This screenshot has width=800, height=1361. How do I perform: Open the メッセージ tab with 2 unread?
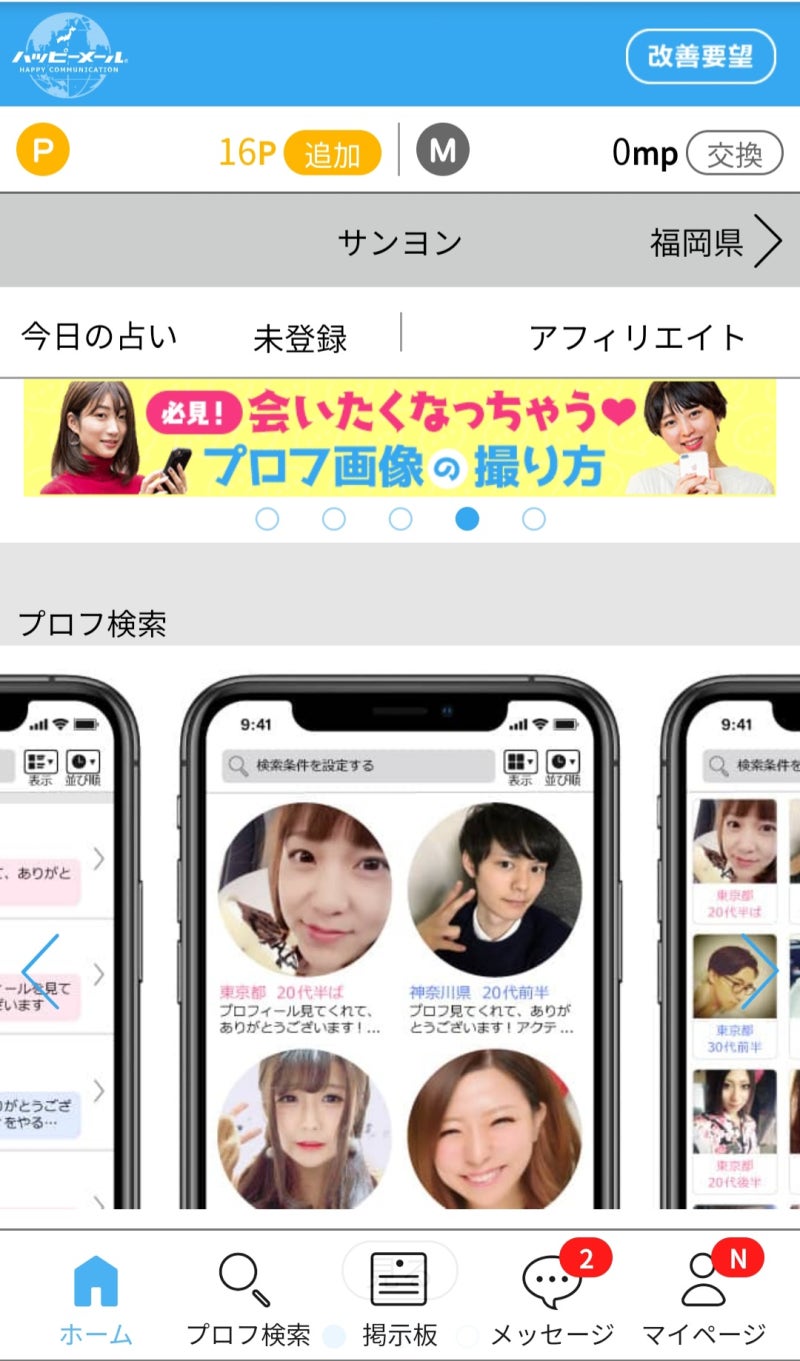pyautogui.click(x=553, y=1298)
